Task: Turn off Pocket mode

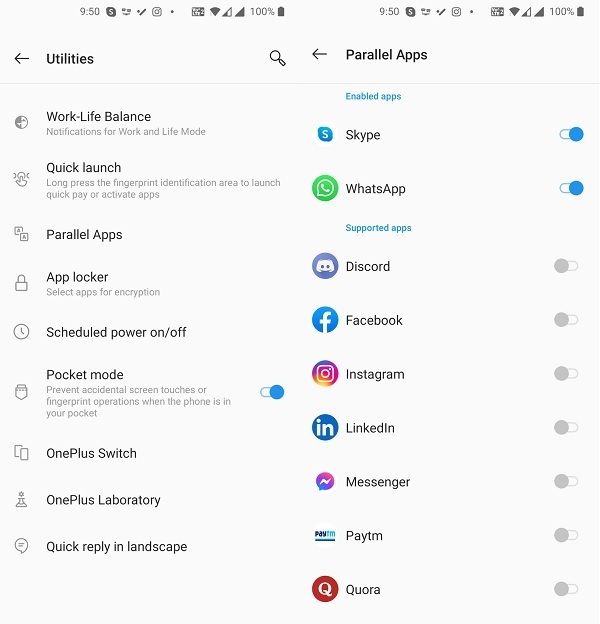Action: coord(272,392)
